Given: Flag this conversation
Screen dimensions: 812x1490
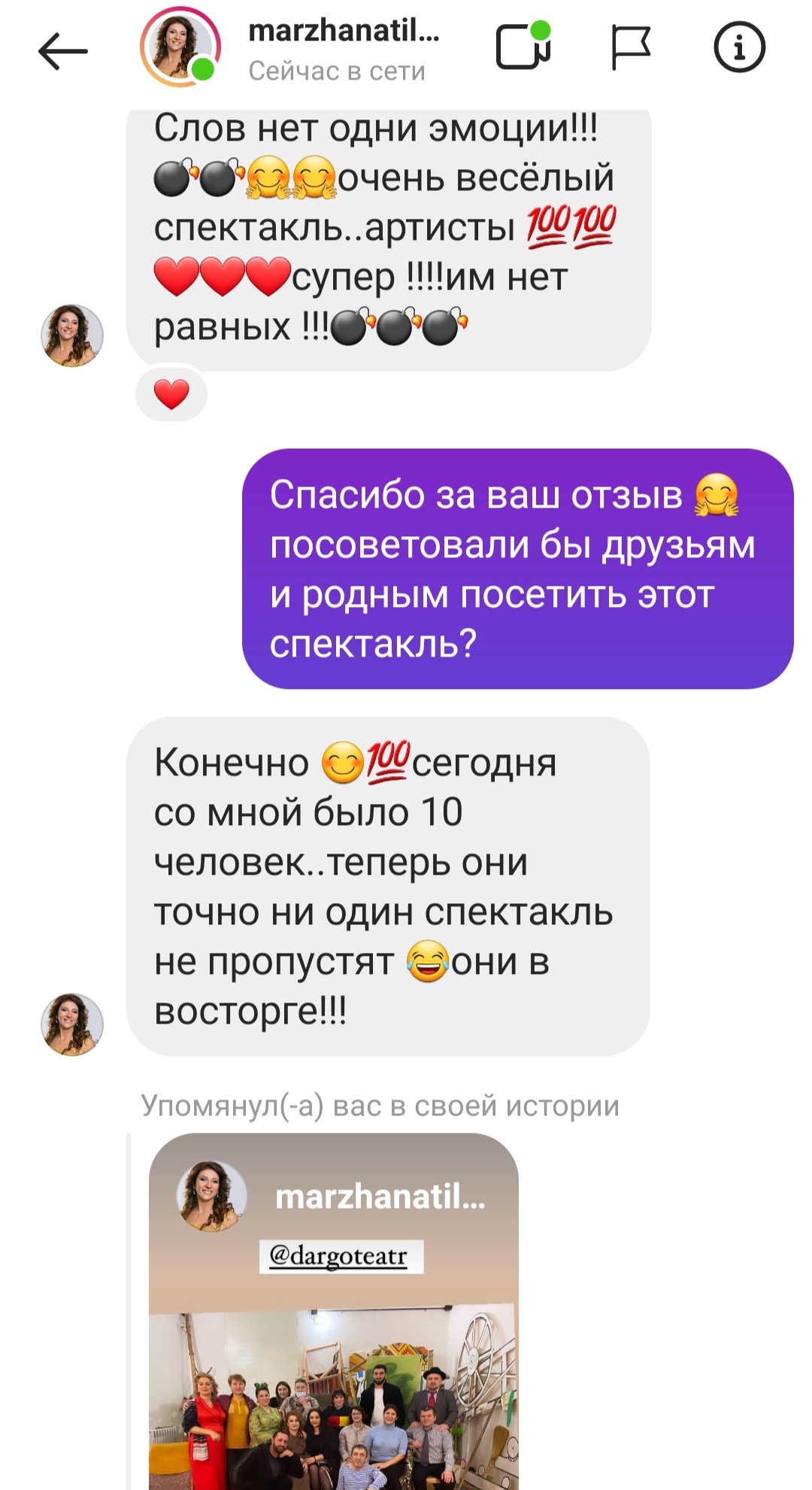Looking at the screenshot, I should point(630,47).
